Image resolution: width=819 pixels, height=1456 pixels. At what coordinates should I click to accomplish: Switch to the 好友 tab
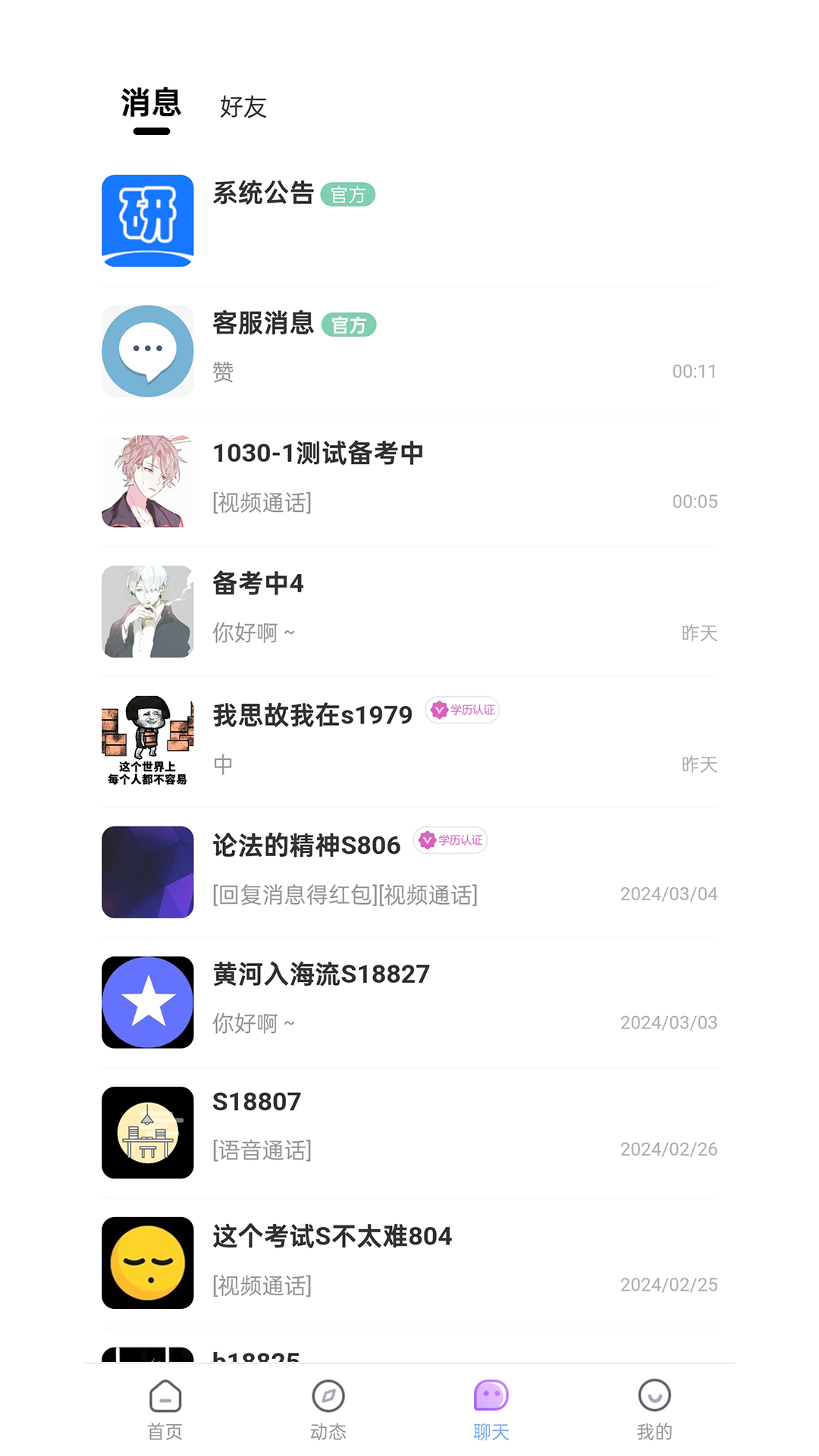tap(242, 107)
